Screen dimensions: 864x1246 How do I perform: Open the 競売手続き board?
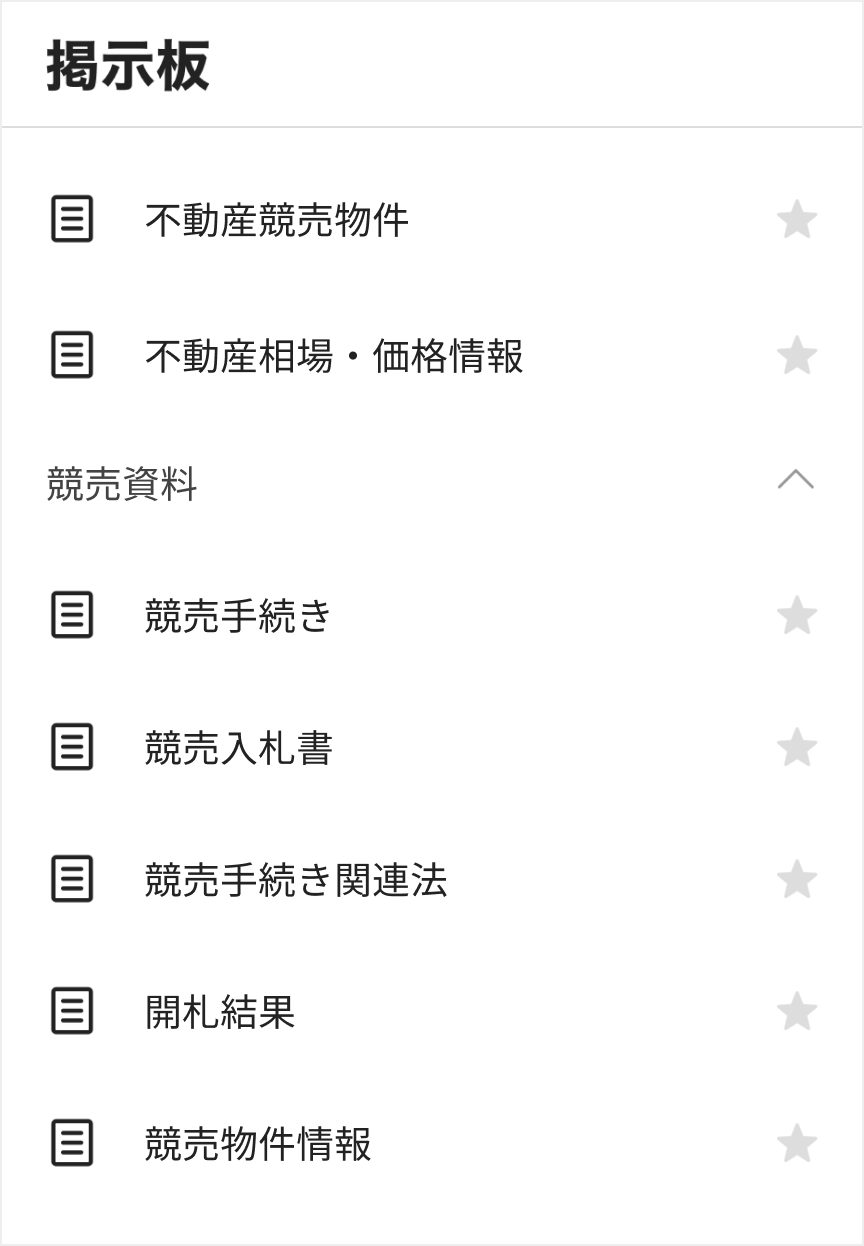238,615
